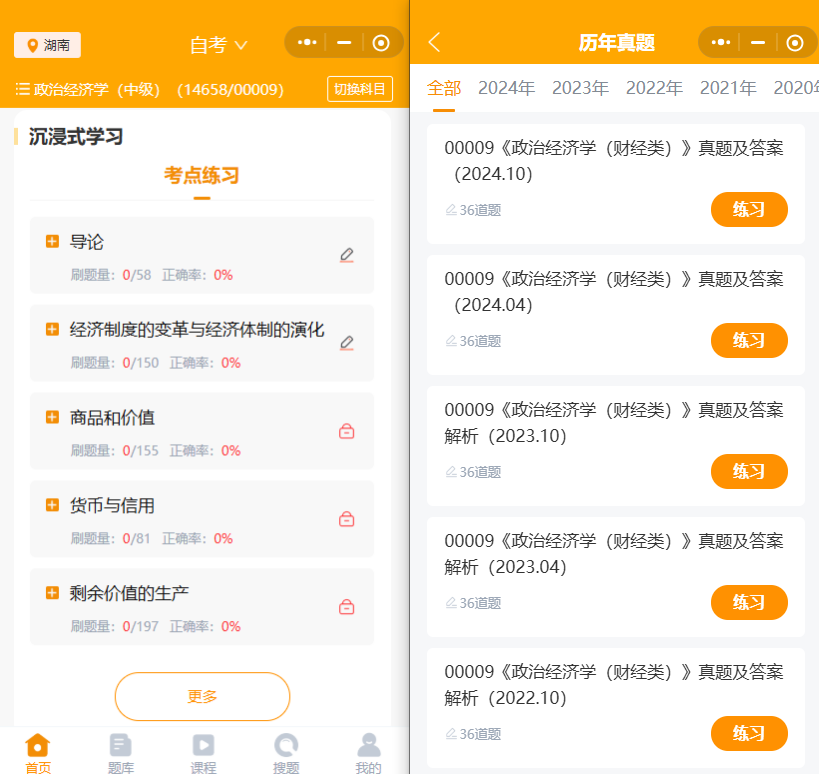Start 练习 for the 2024.10 exam paper
The height and width of the screenshot is (774, 819).
[749, 209]
